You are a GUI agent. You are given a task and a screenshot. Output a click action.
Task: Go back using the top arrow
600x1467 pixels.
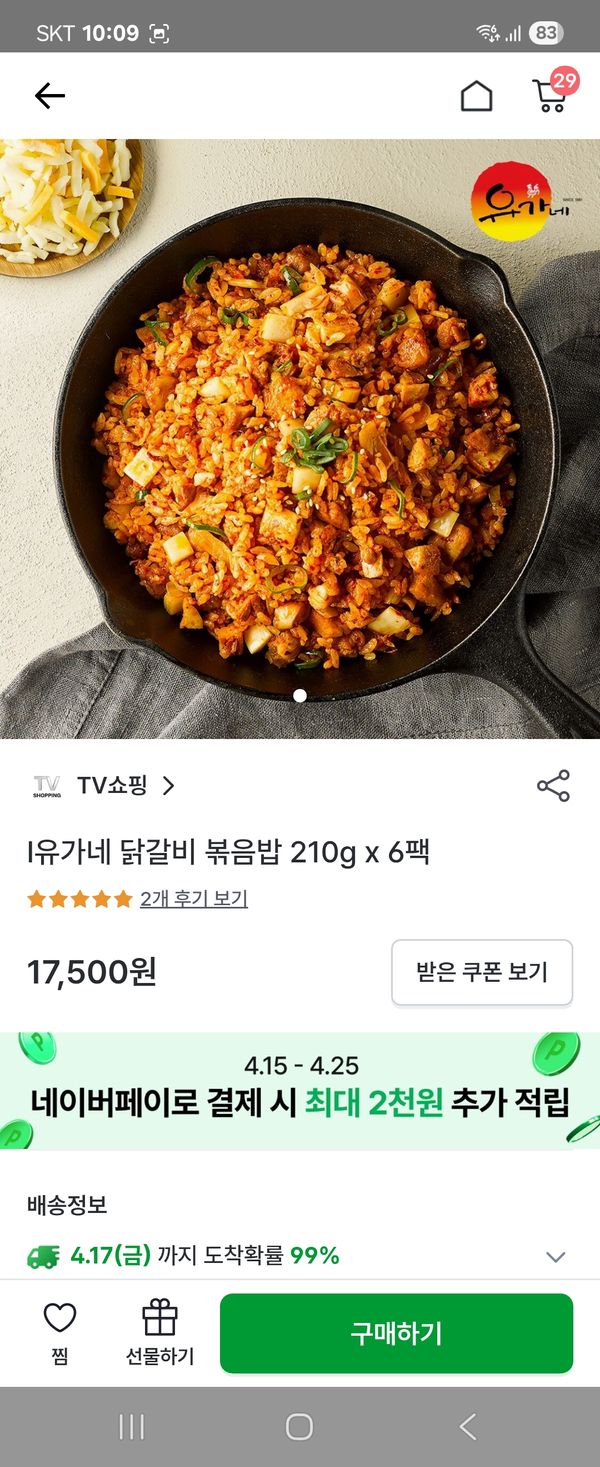pyautogui.click(x=49, y=96)
